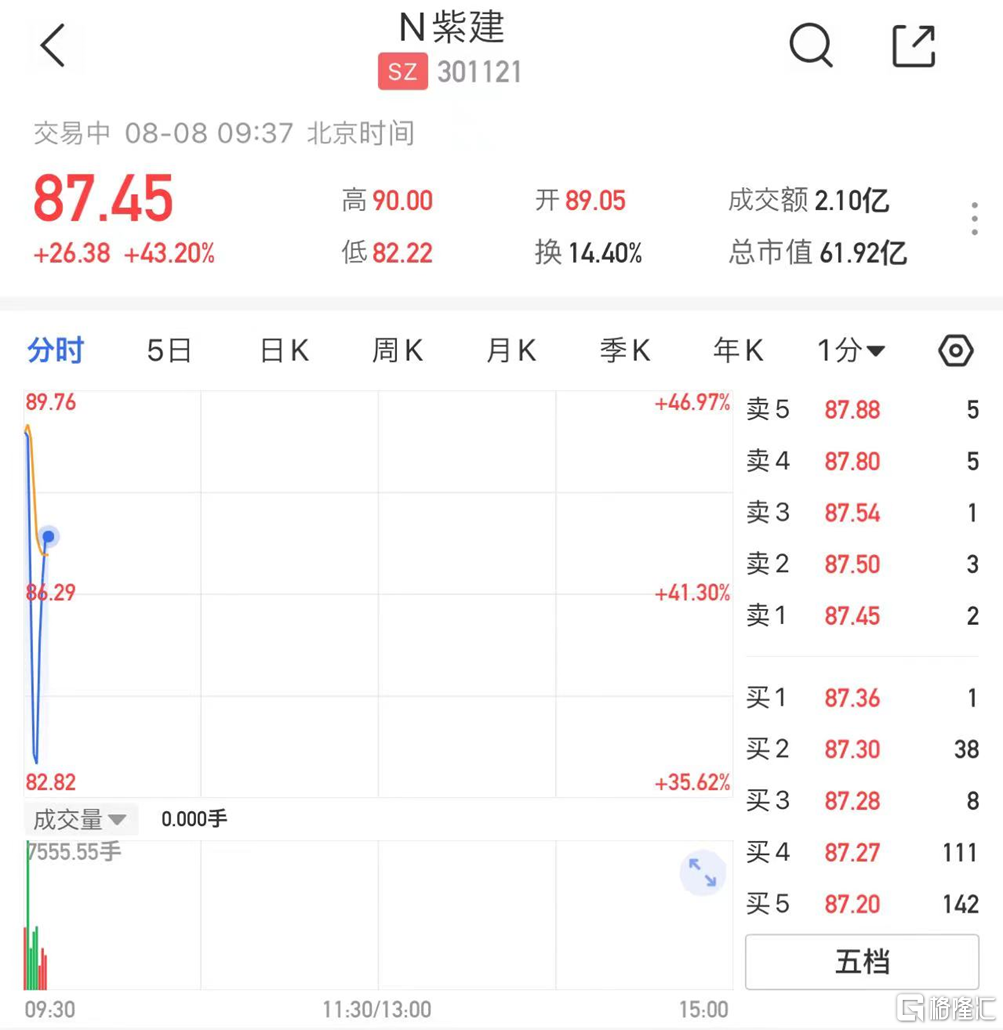Tap the 五档 order book button

click(x=861, y=962)
